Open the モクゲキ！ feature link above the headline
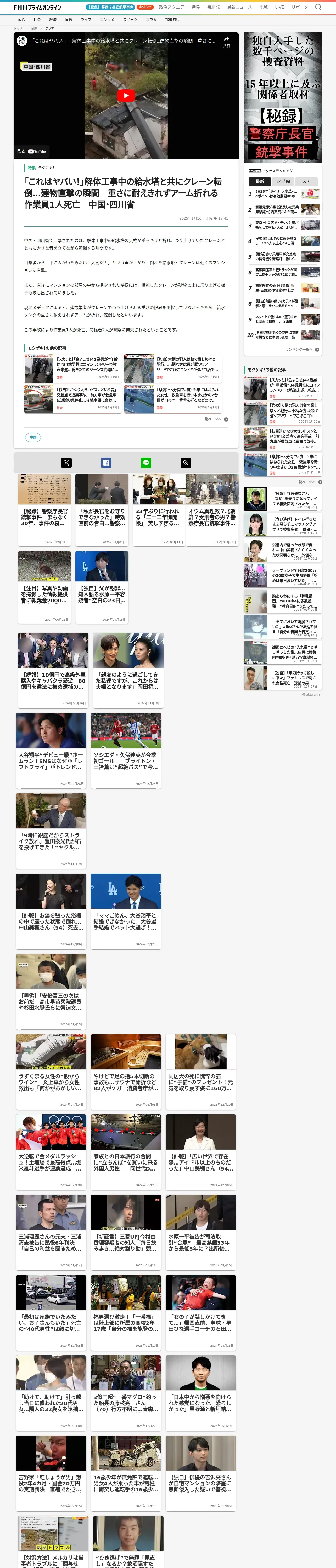Image resolution: width=336 pixels, height=1568 pixels. 46,168
